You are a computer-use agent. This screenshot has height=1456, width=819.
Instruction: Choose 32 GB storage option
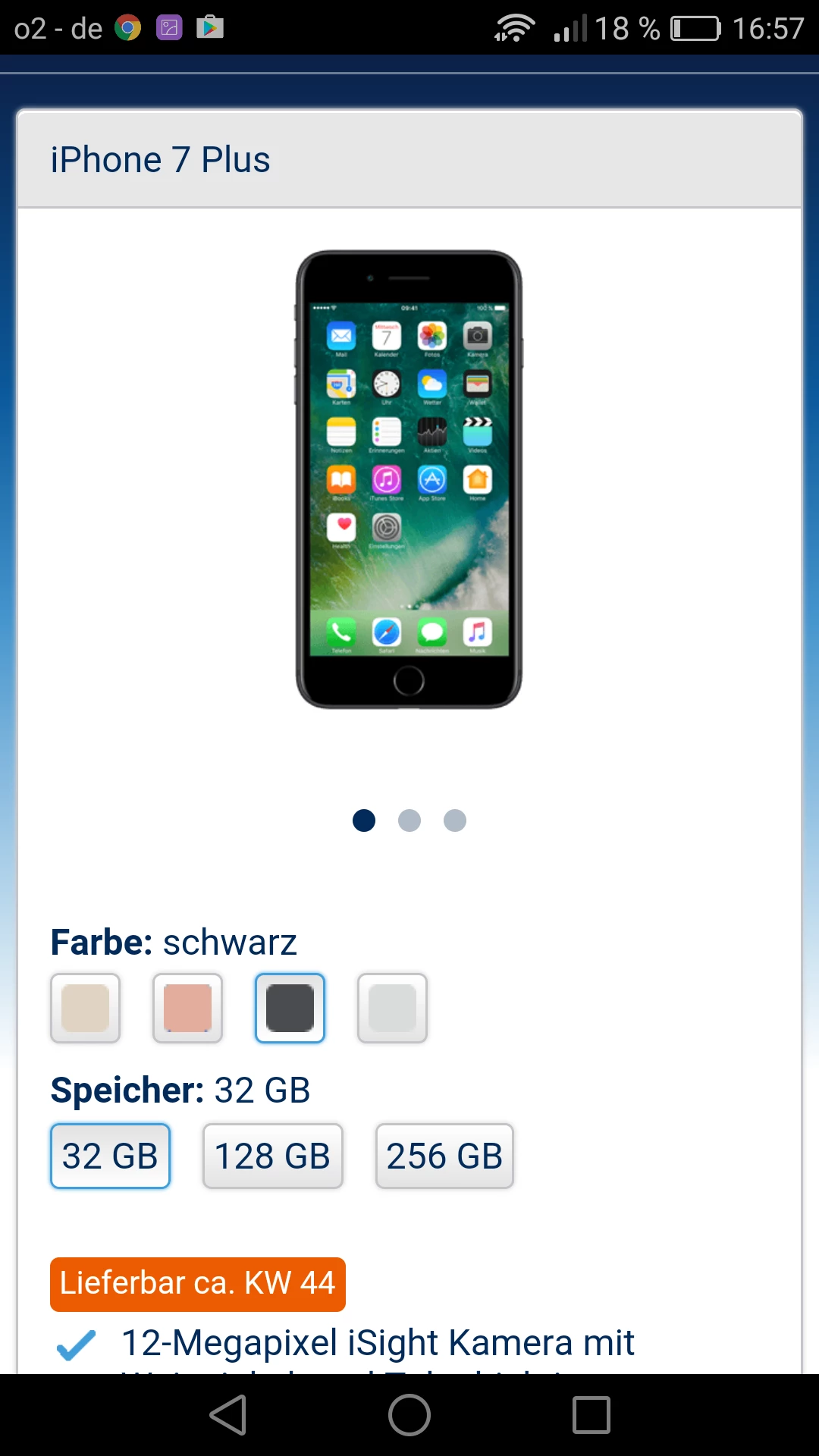(110, 1156)
